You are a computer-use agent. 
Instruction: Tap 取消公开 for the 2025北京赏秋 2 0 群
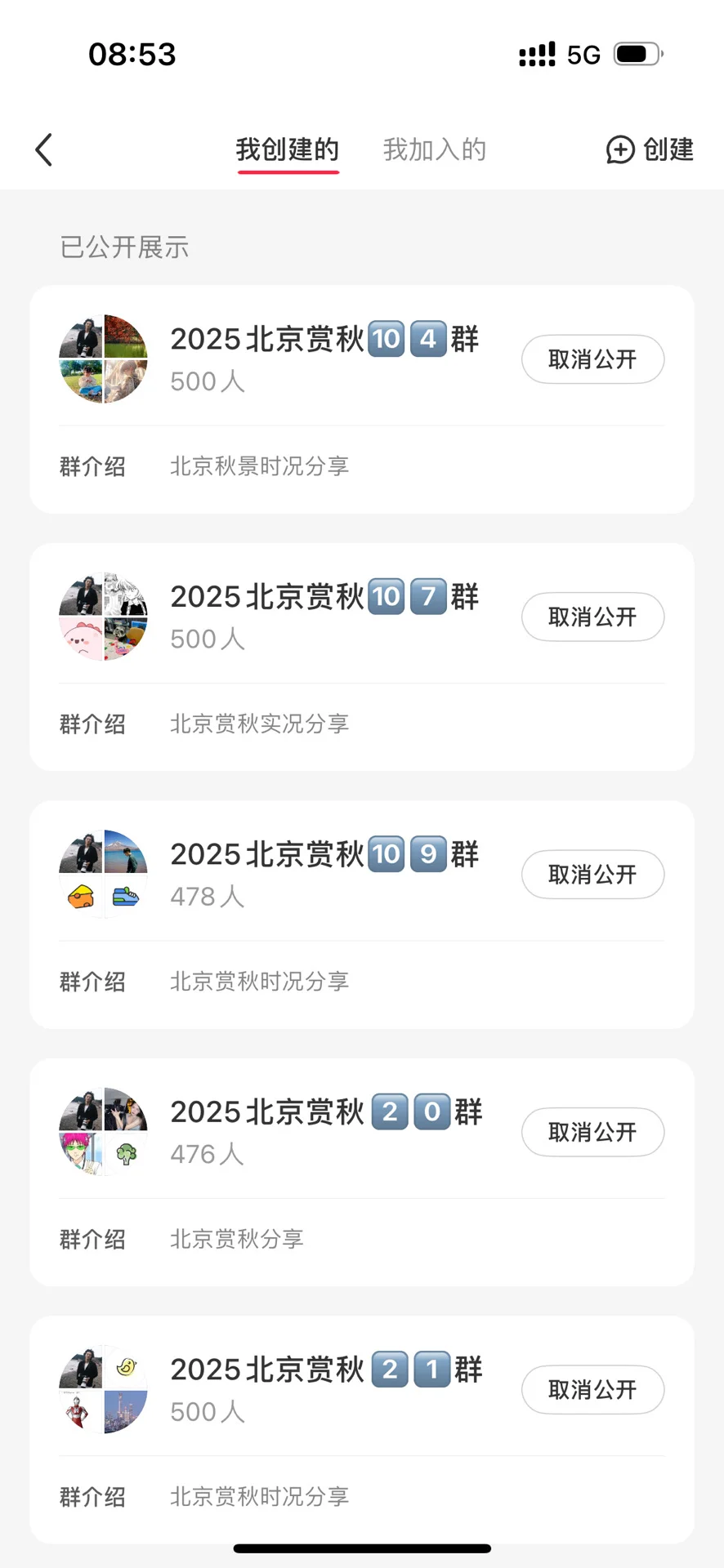(592, 1133)
